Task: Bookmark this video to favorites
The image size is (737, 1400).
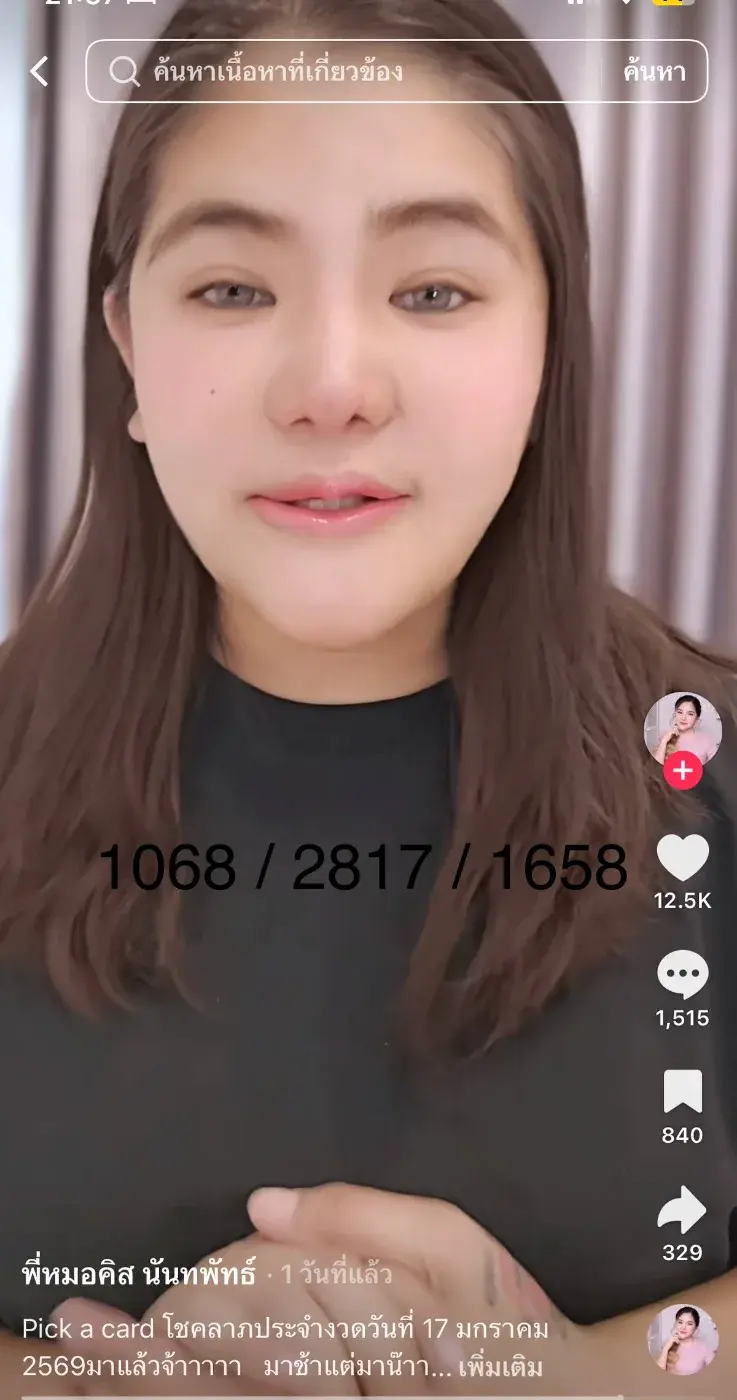Action: point(682,1092)
